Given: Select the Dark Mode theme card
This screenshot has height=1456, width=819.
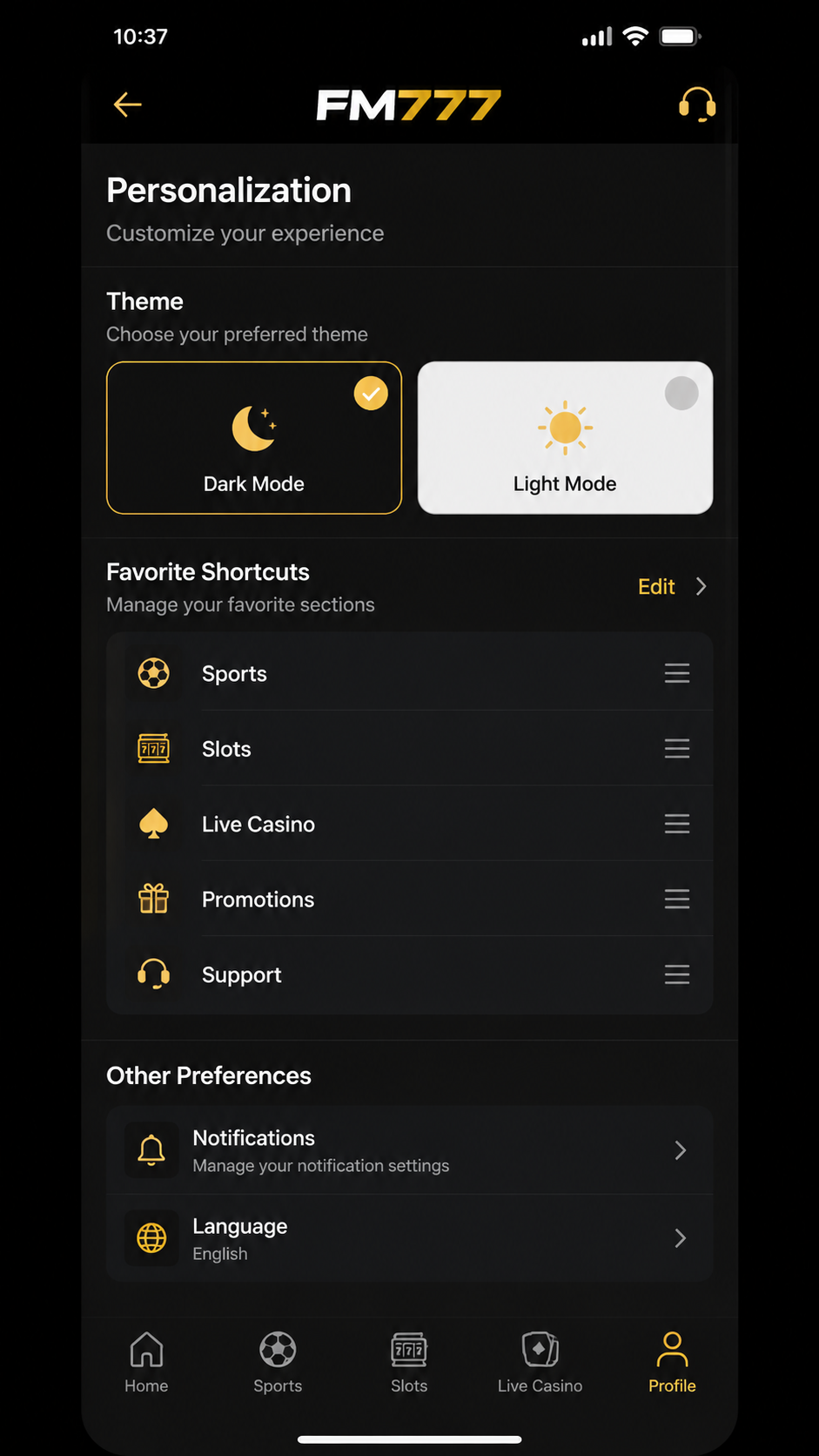Looking at the screenshot, I should pos(254,437).
